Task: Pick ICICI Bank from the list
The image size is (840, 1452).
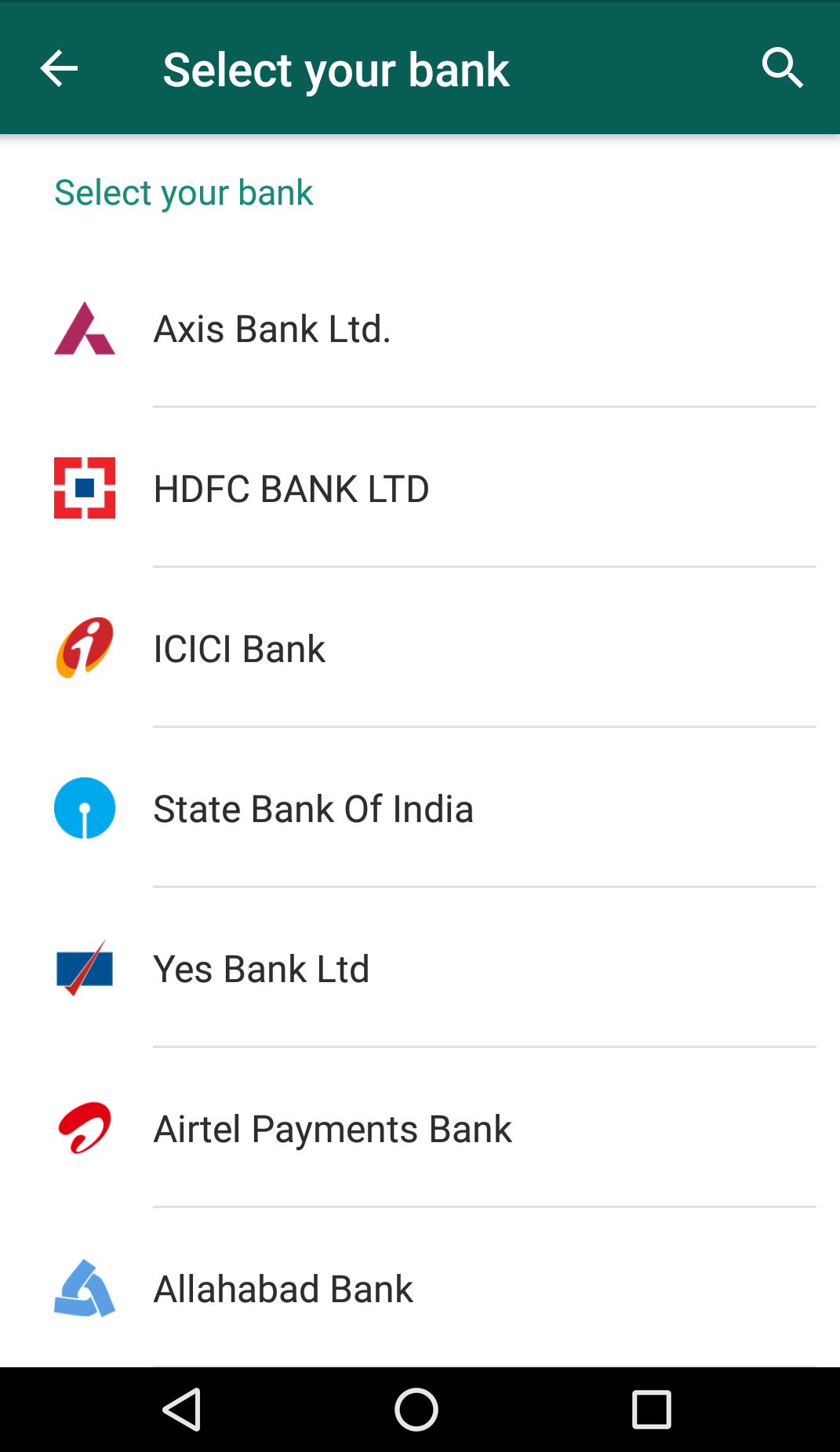Action: [x=420, y=649]
